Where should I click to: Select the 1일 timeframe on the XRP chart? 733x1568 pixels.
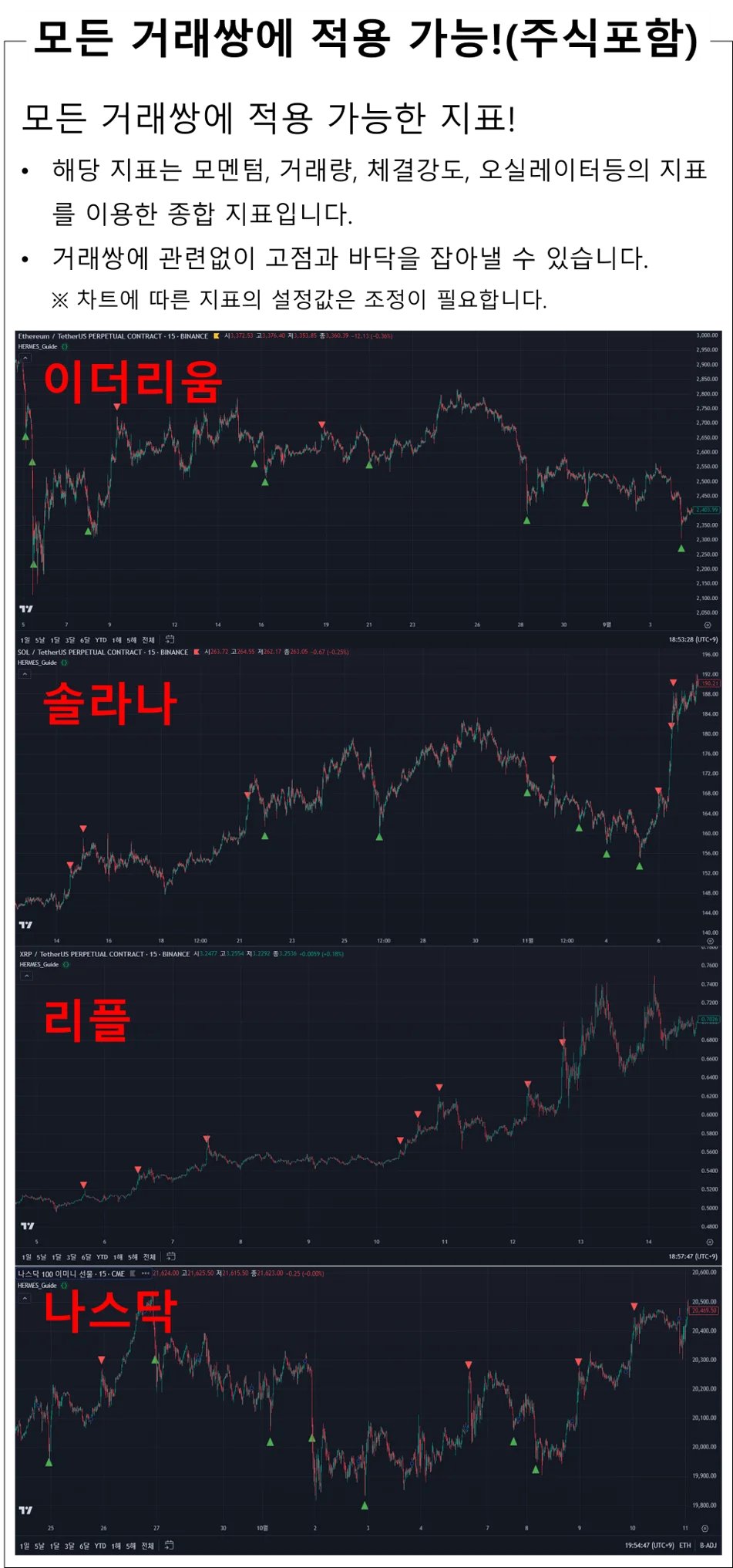tap(25, 1256)
